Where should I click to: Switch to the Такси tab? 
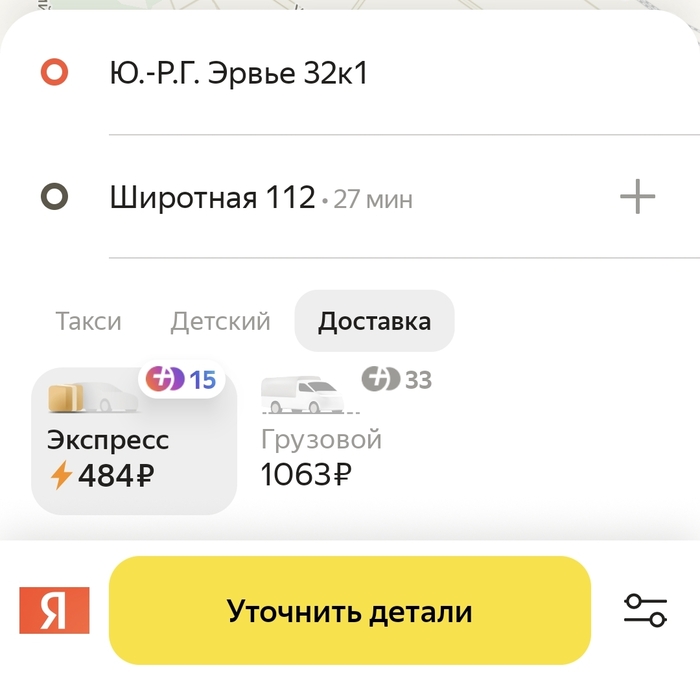[x=88, y=321]
